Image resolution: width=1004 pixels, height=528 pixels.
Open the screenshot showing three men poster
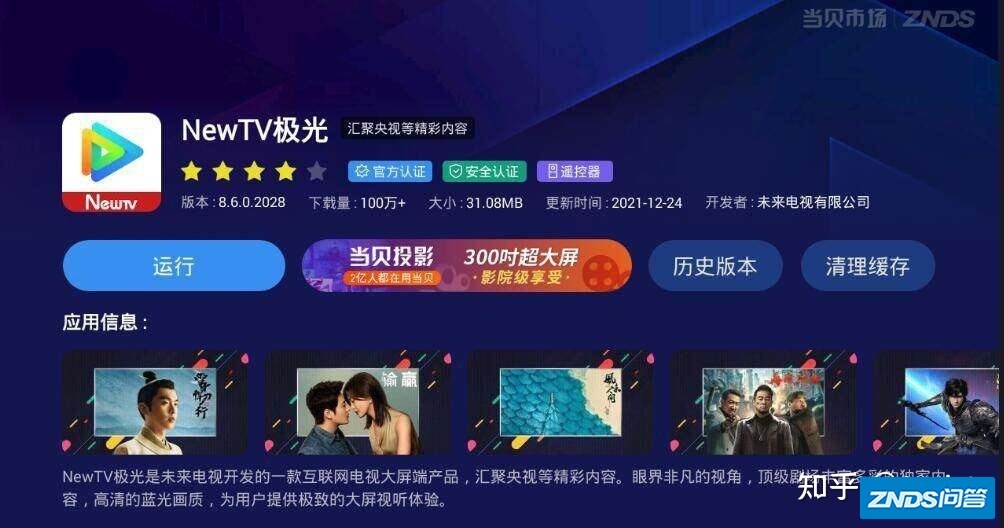tap(763, 403)
